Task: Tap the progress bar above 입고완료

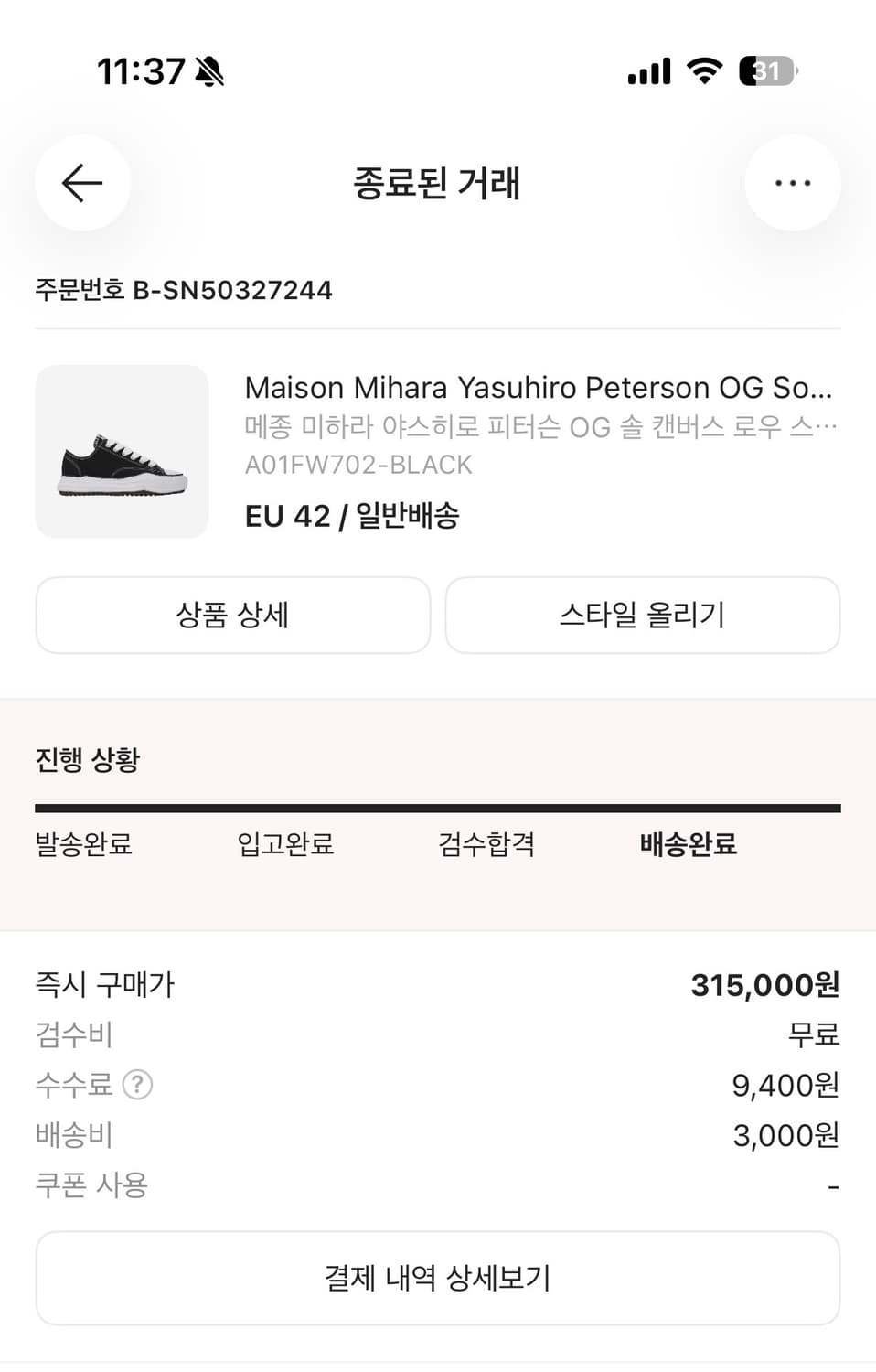Action: (x=284, y=807)
